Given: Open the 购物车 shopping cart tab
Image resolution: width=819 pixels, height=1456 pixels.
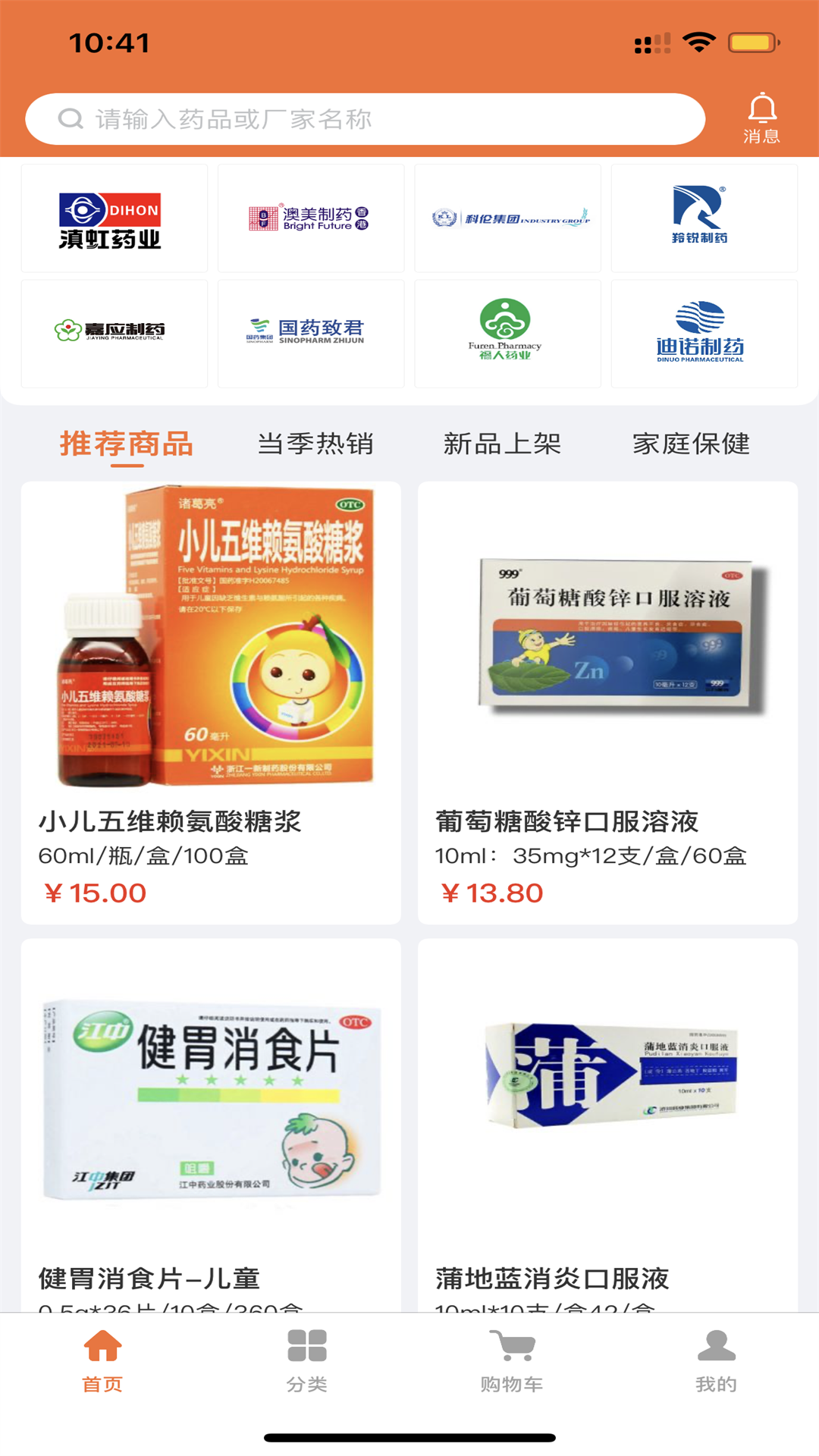Looking at the screenshot, I should [512, 1360].
